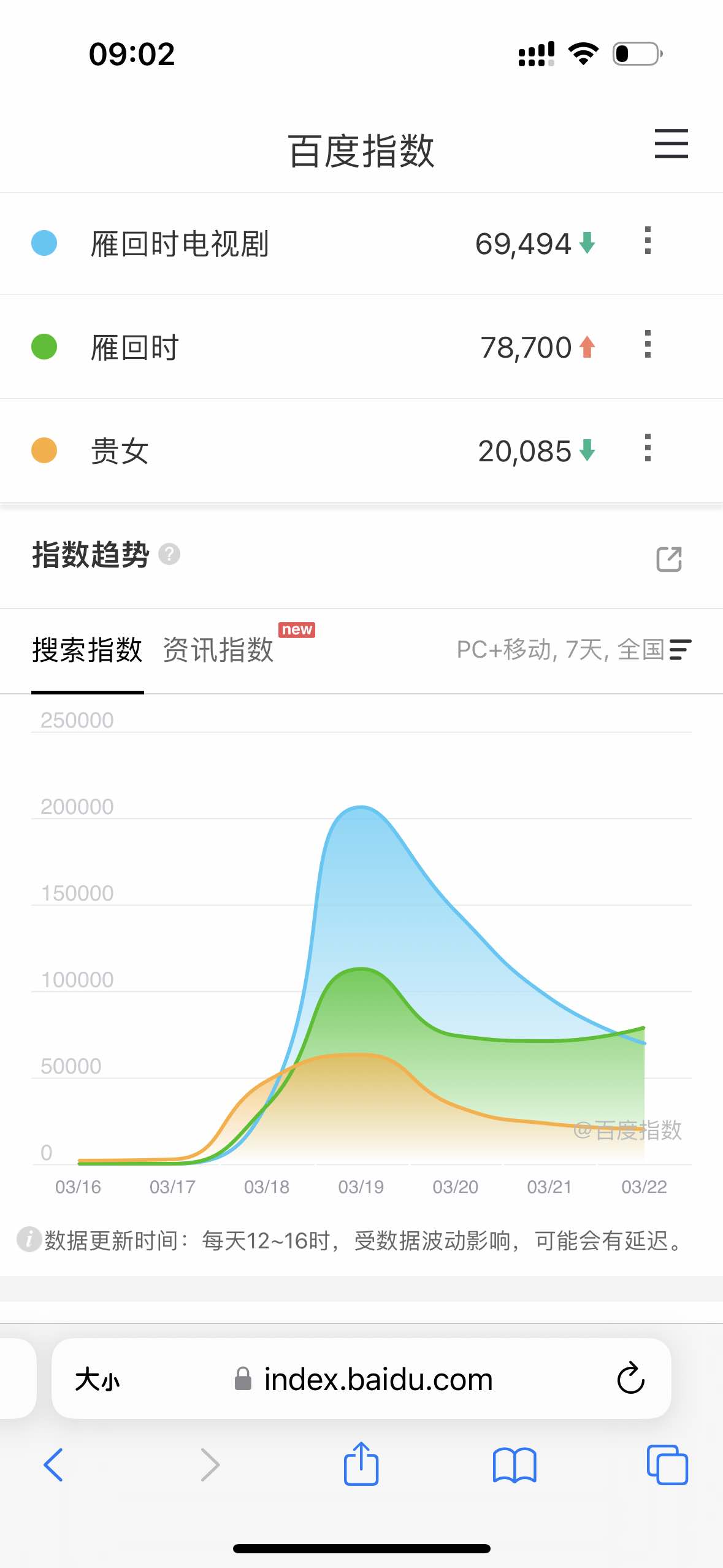Share the 指数趋势 chart via export icon

click(x=669, y=559)
